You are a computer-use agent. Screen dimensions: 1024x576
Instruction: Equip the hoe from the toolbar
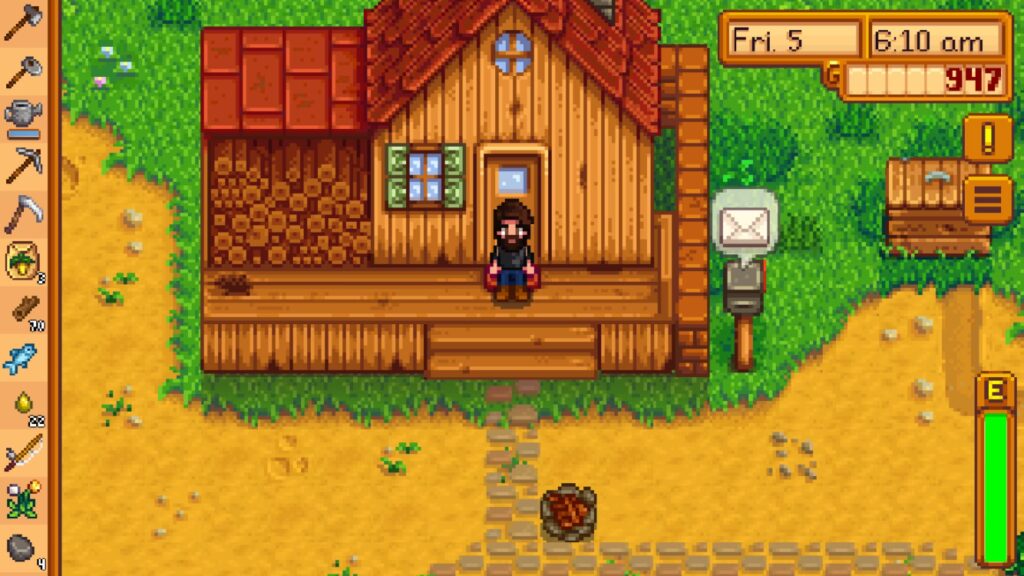click(22, 69)
